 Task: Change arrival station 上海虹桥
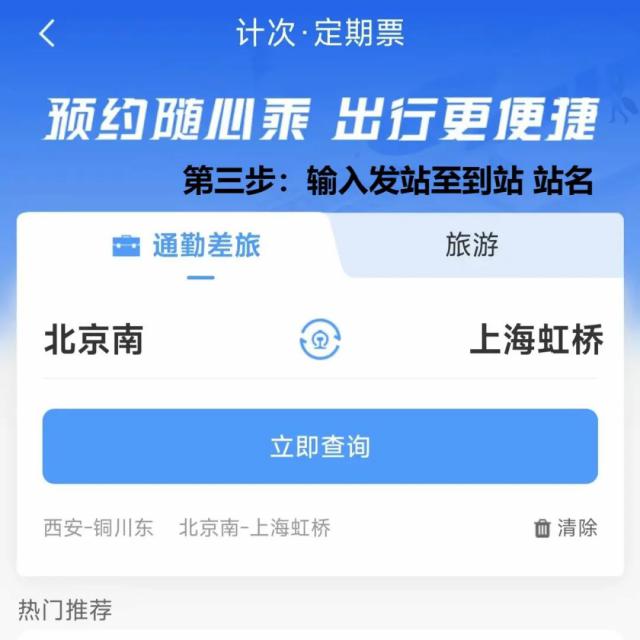[x=536, y=340]
